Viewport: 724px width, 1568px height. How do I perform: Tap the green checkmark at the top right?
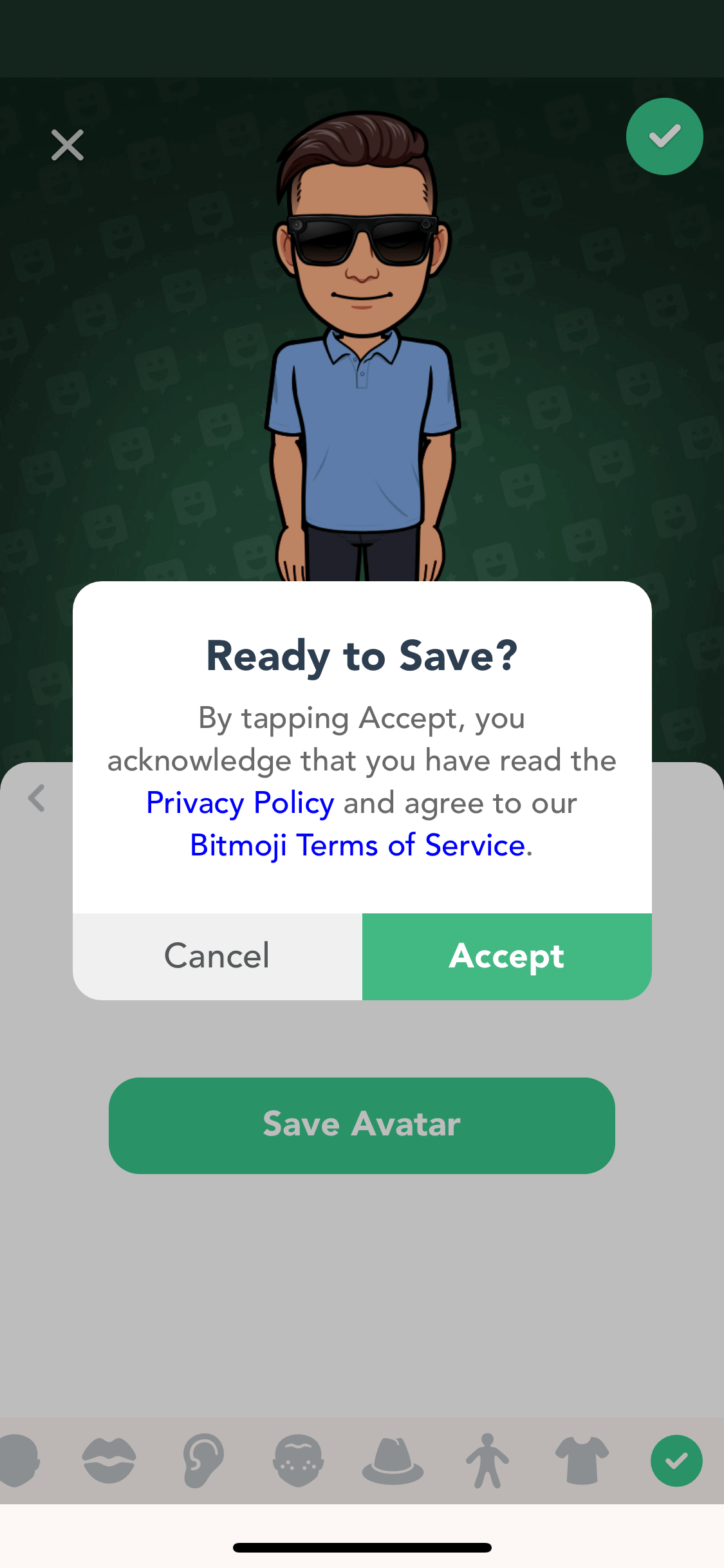[664, 136]
